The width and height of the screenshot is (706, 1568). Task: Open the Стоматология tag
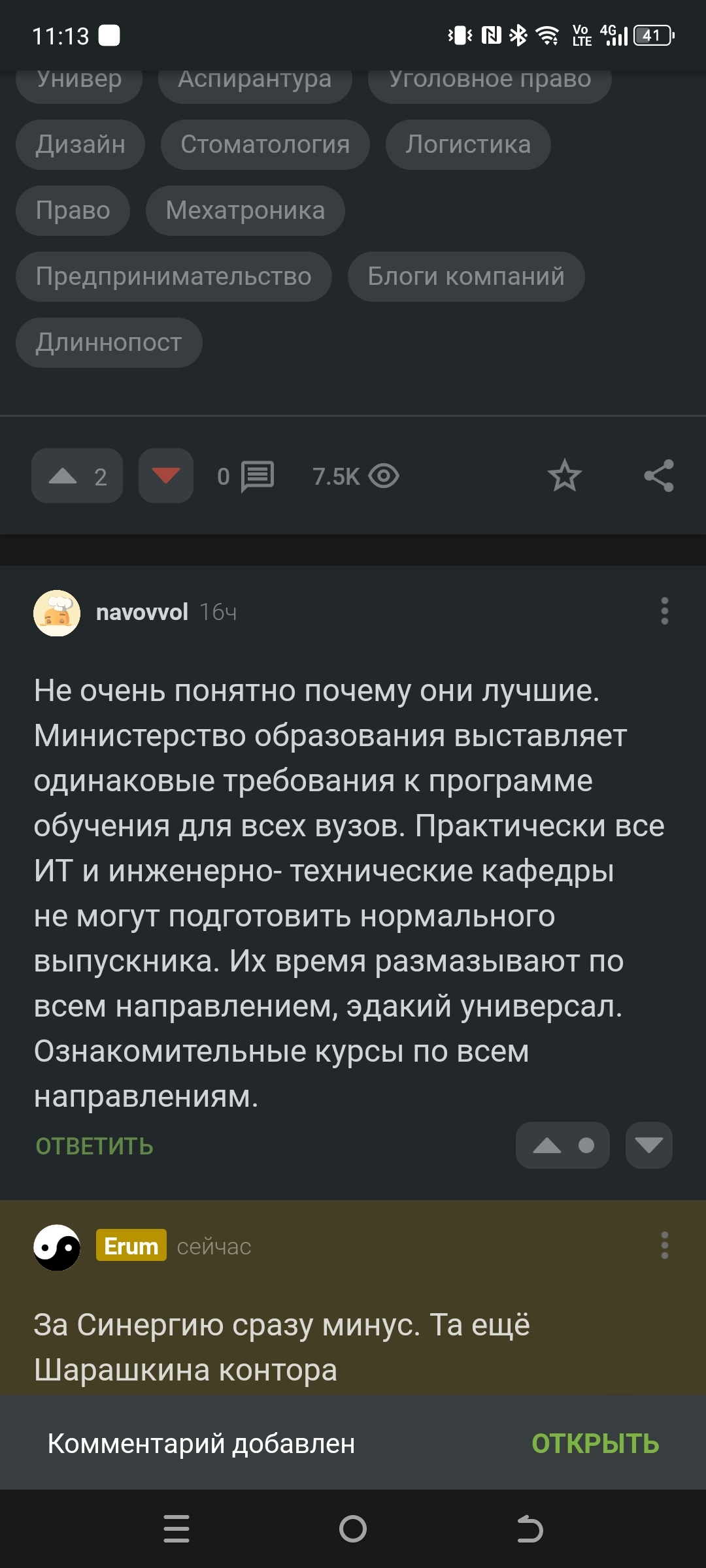[265, 144]
